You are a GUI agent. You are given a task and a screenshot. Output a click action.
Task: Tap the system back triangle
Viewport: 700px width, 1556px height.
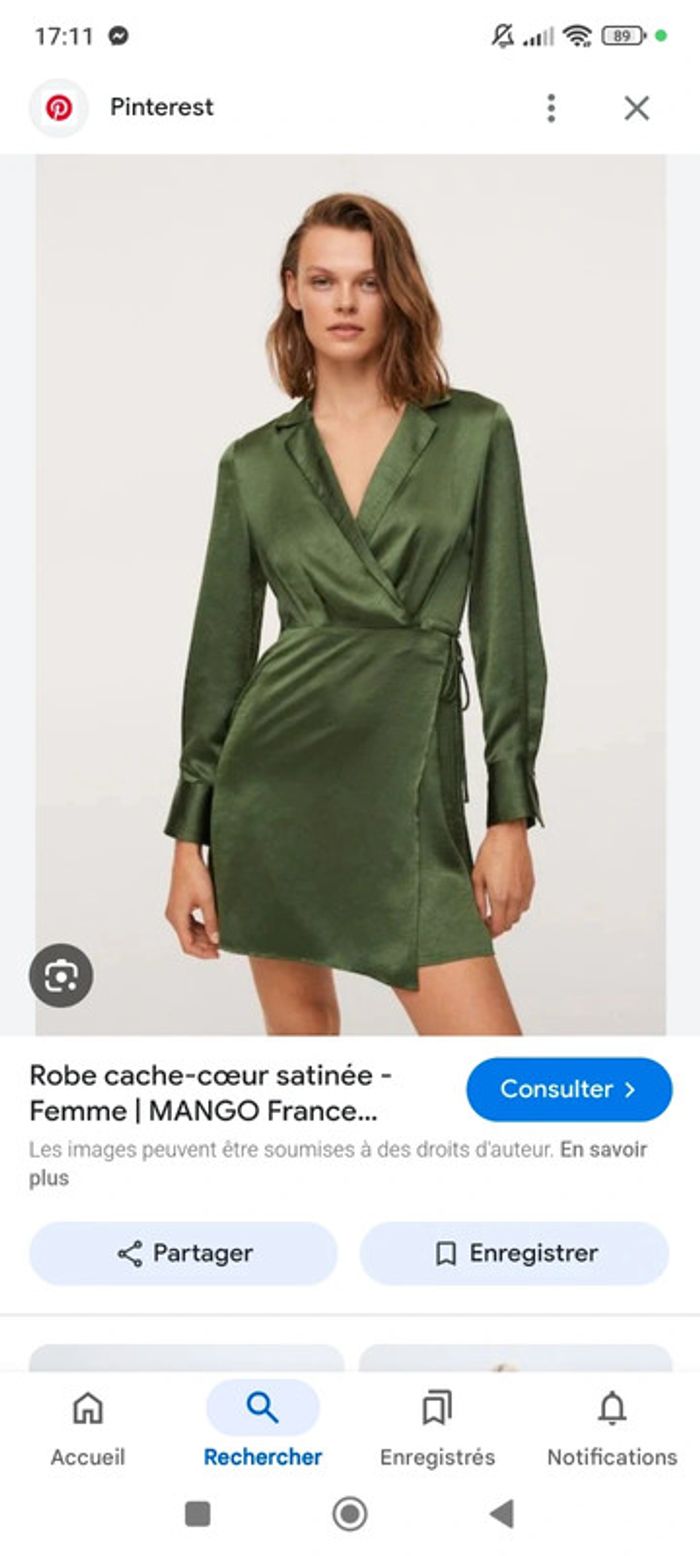tap(502, 1514)
